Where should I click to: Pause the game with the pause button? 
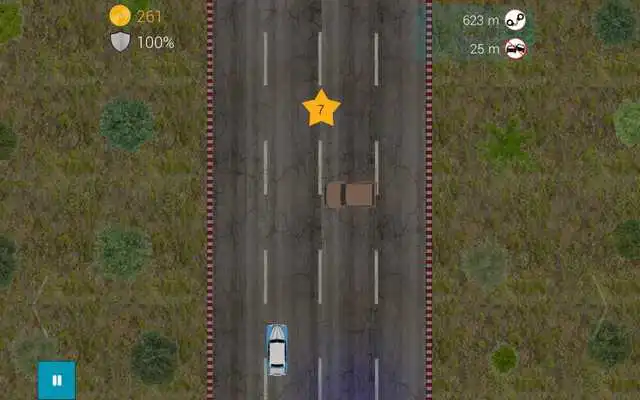tap(56, 380)
